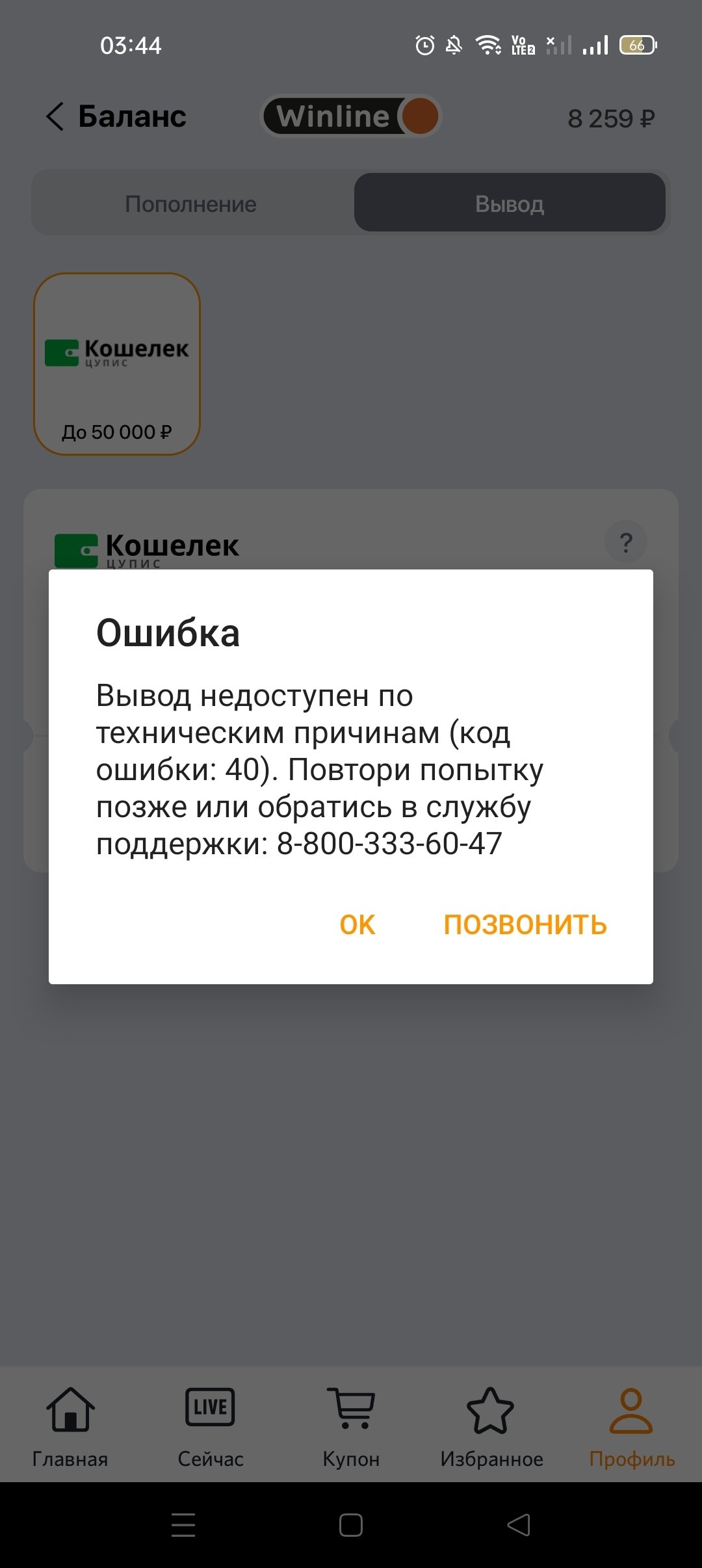Toggle the Winline switch
Screen dimensions: 702x1568
[351, 117]
